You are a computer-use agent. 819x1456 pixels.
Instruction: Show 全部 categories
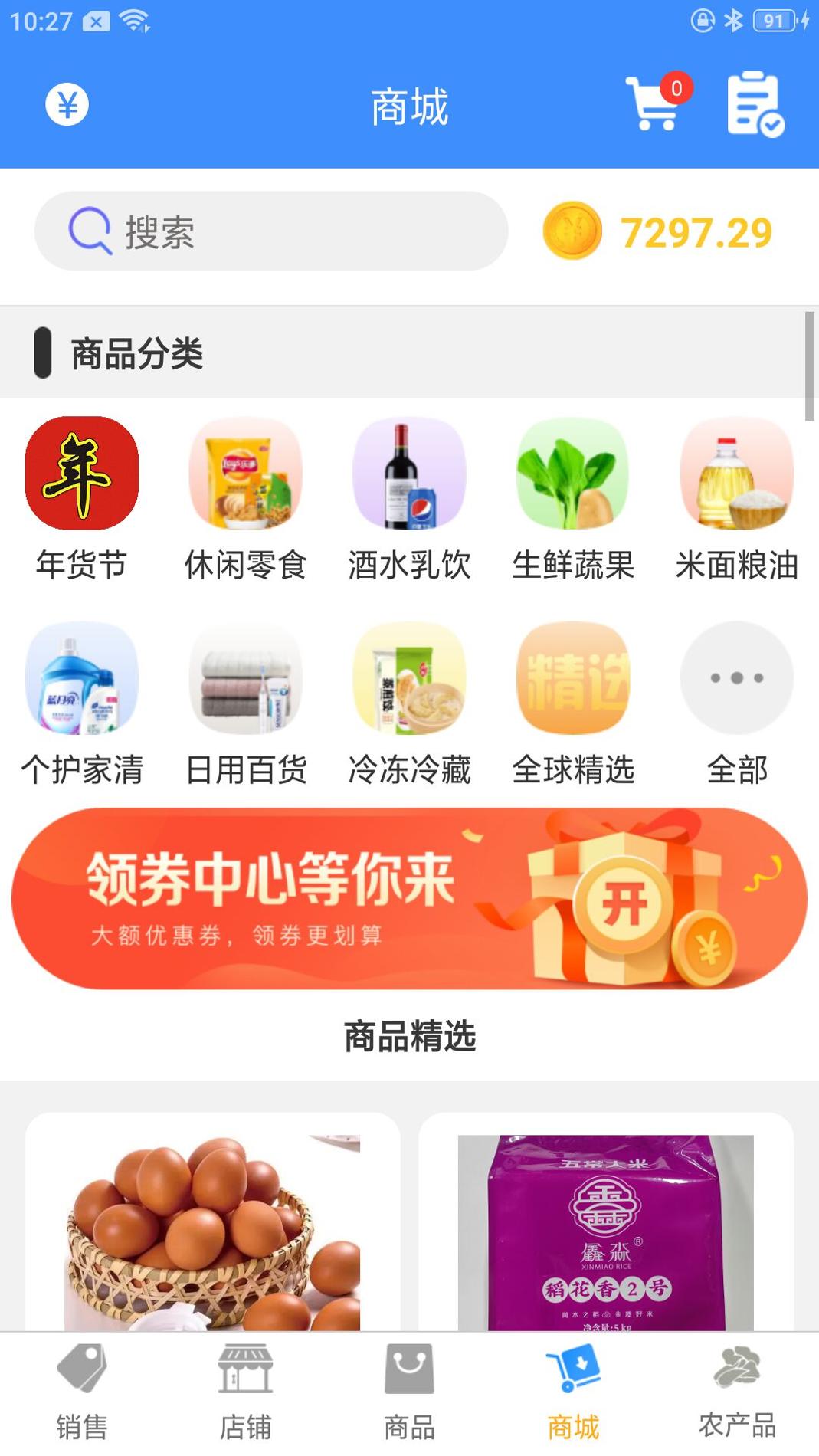point(737,703)
